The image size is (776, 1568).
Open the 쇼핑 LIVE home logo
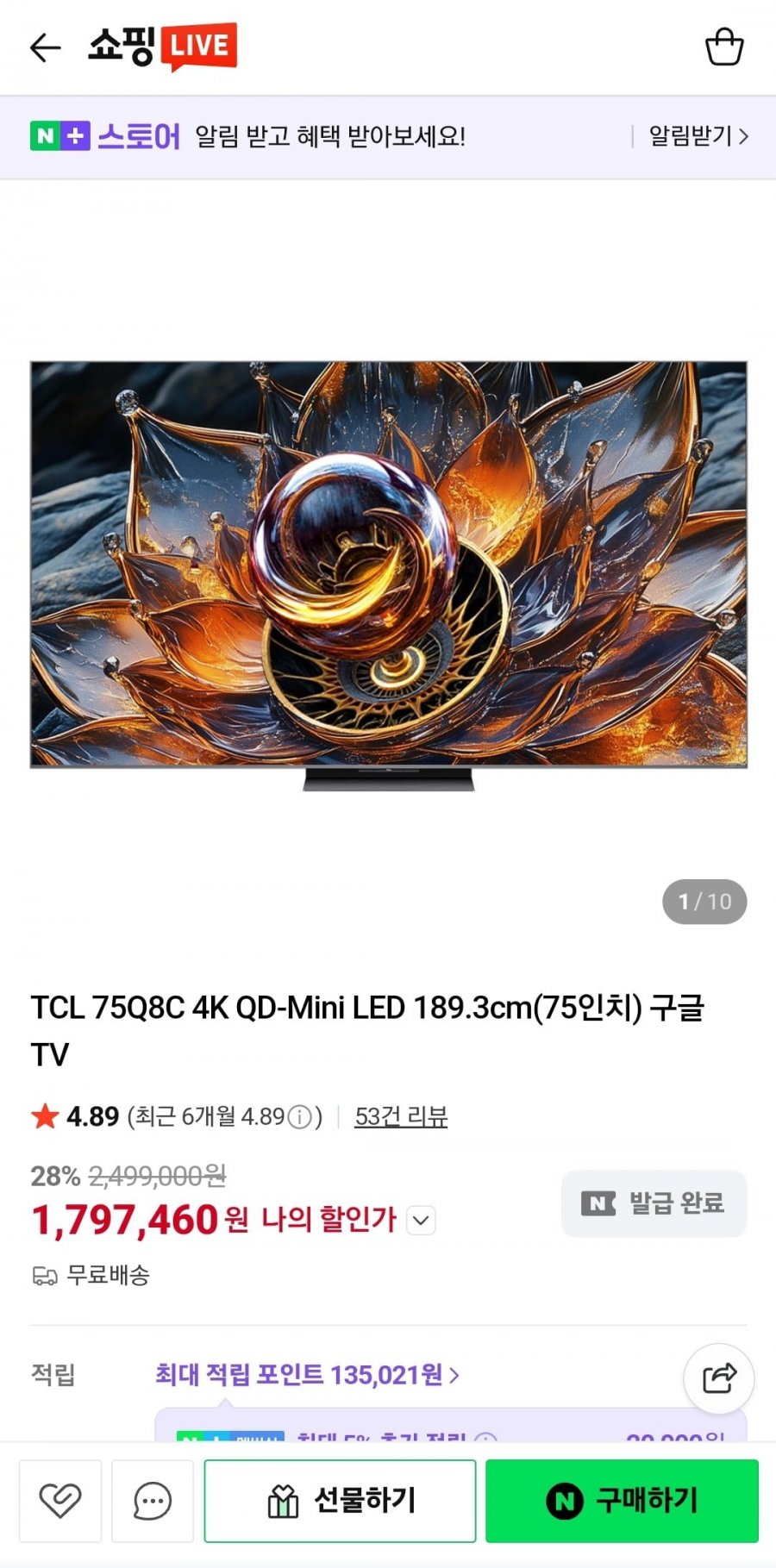point(162,47)
